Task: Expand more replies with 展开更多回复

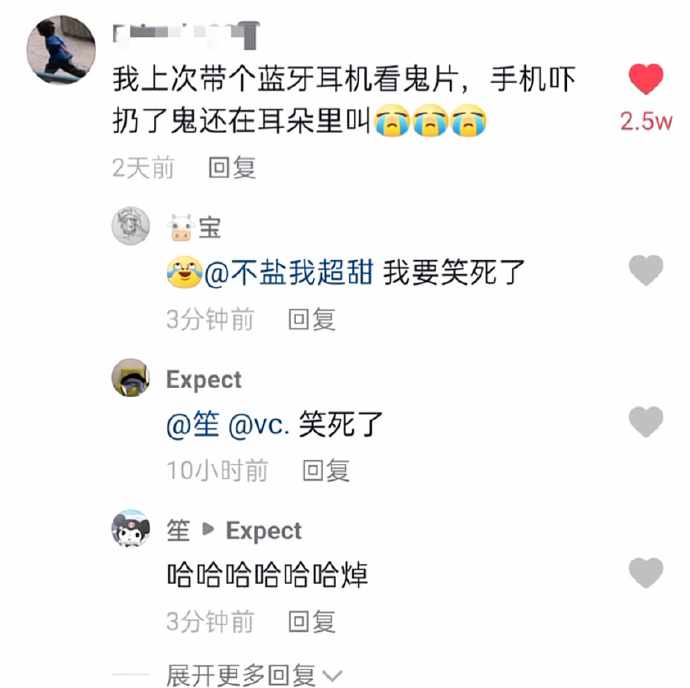Action: click(x=254, y=675)
